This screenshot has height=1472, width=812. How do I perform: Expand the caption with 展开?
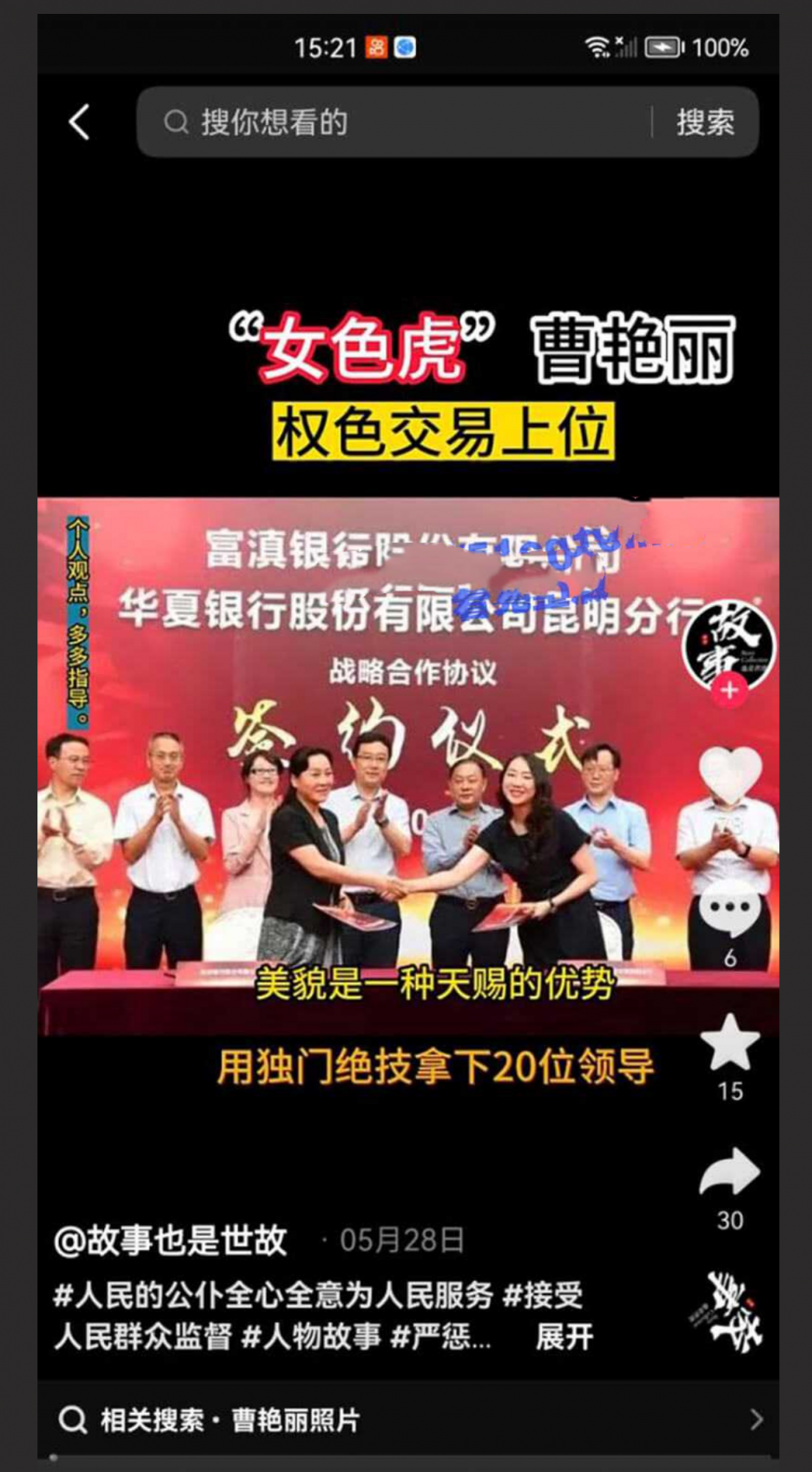click(x=564, y=1337)
